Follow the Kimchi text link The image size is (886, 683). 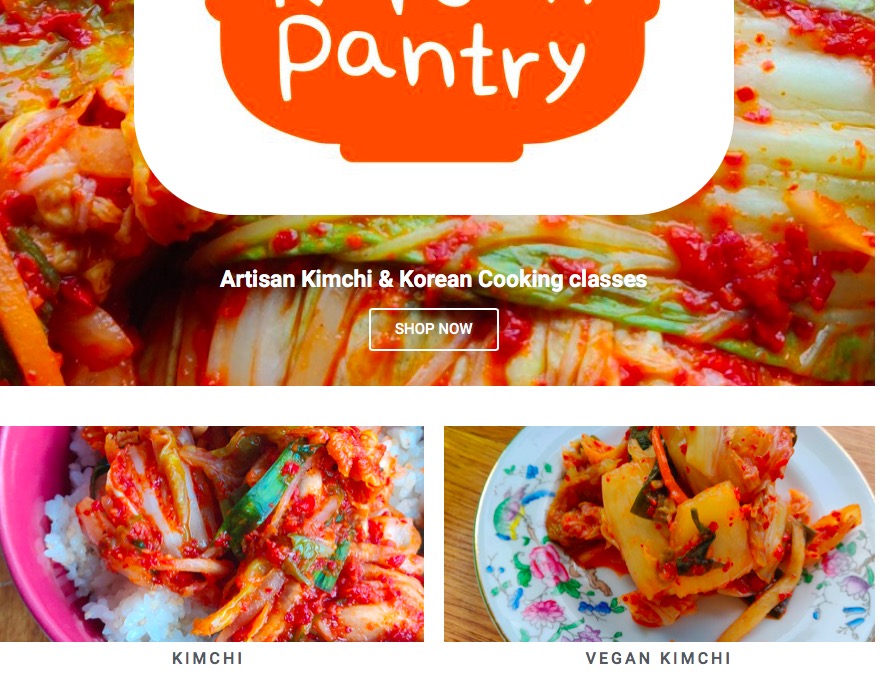point(208,658)
